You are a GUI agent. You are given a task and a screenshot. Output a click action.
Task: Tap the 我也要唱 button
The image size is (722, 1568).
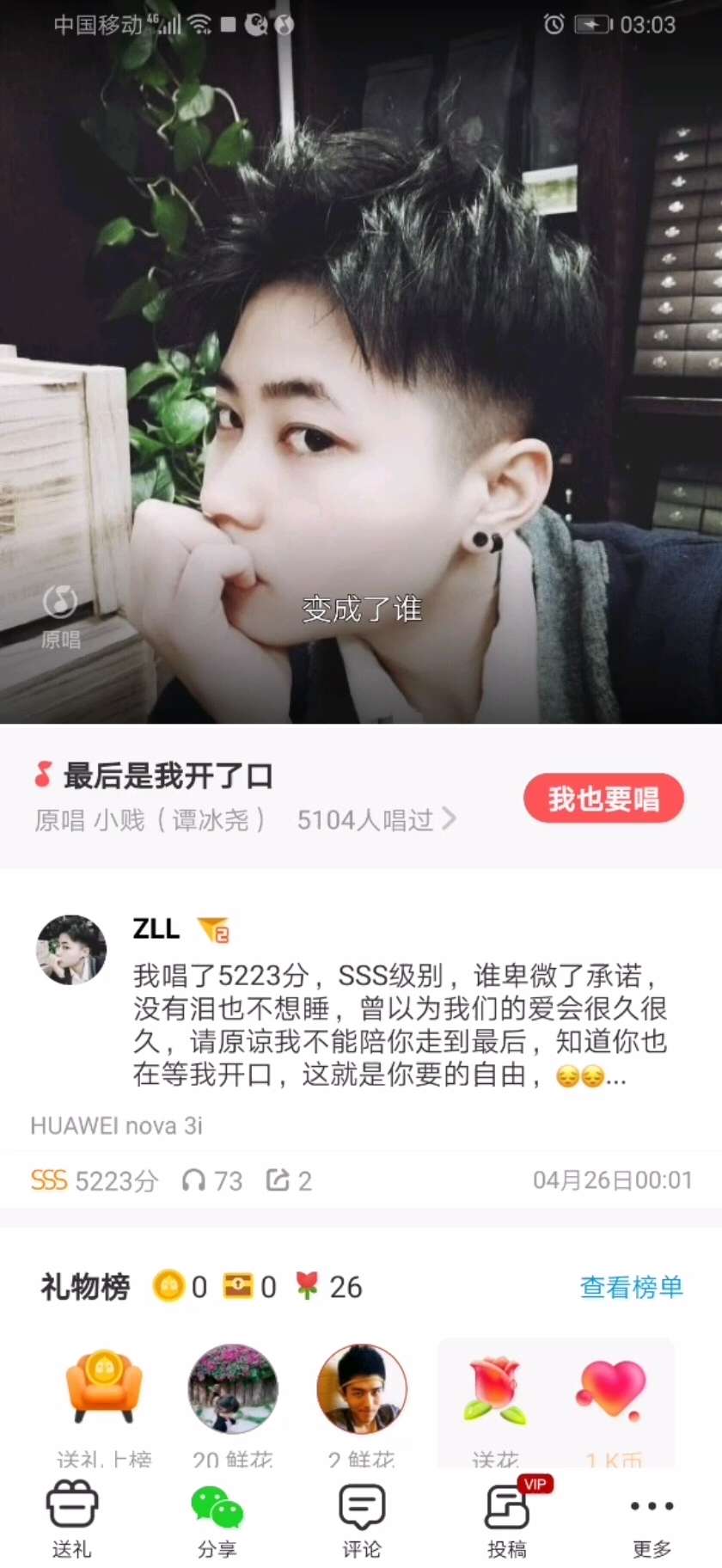[x=603, y=799]
